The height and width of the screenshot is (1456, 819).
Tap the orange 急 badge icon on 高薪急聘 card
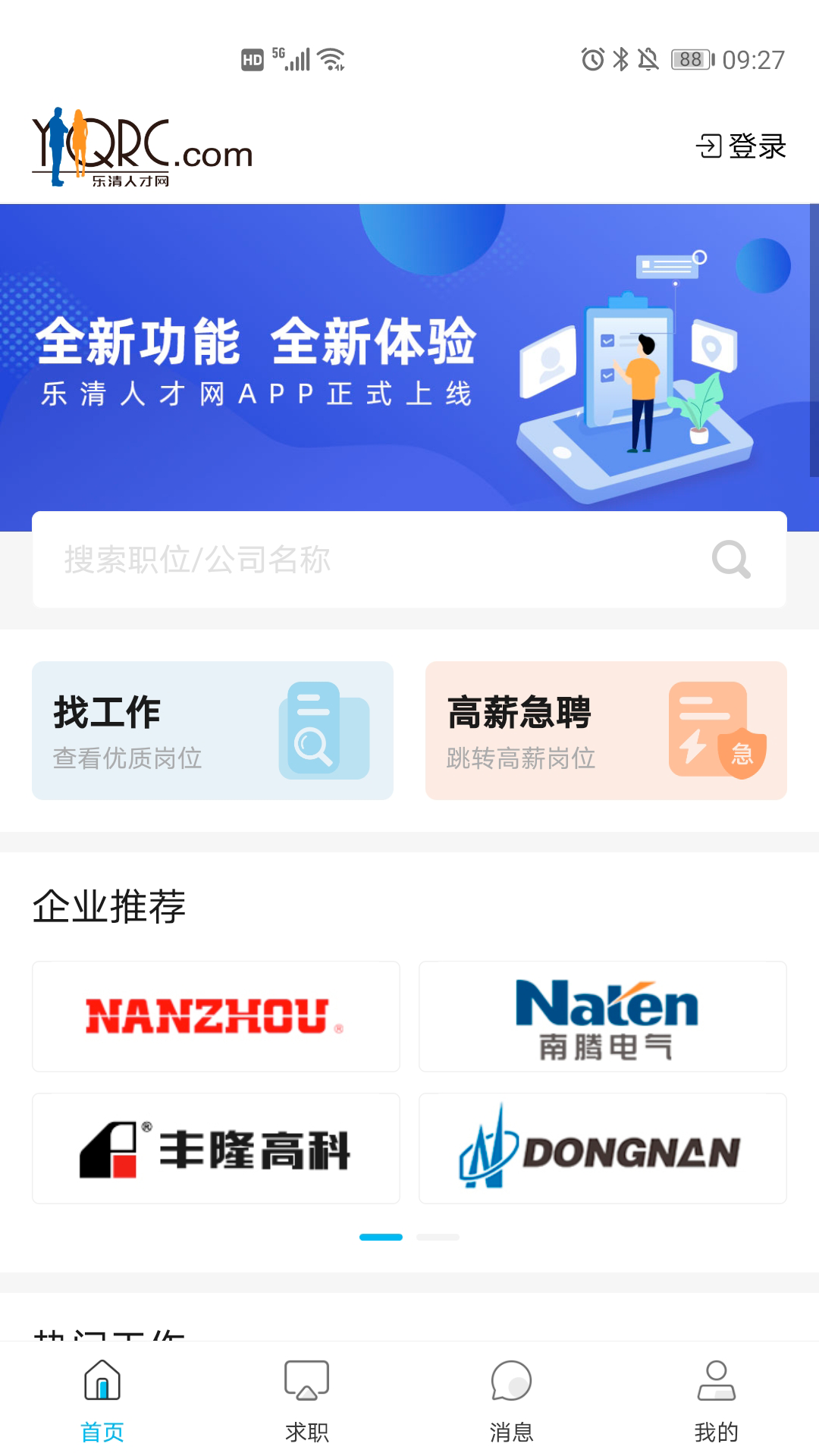(x=741, y=755)
